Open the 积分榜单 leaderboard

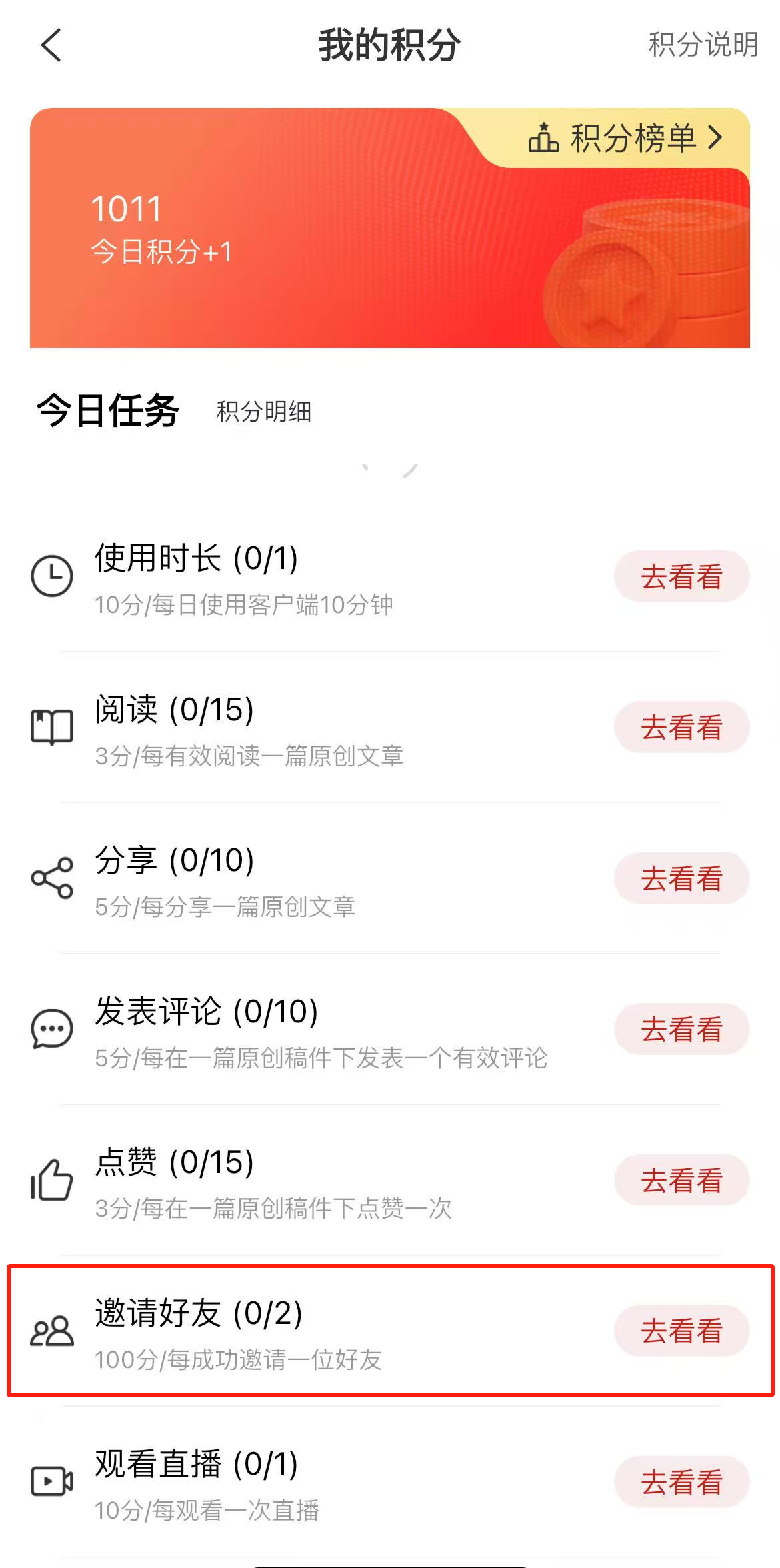pos(625,139)
